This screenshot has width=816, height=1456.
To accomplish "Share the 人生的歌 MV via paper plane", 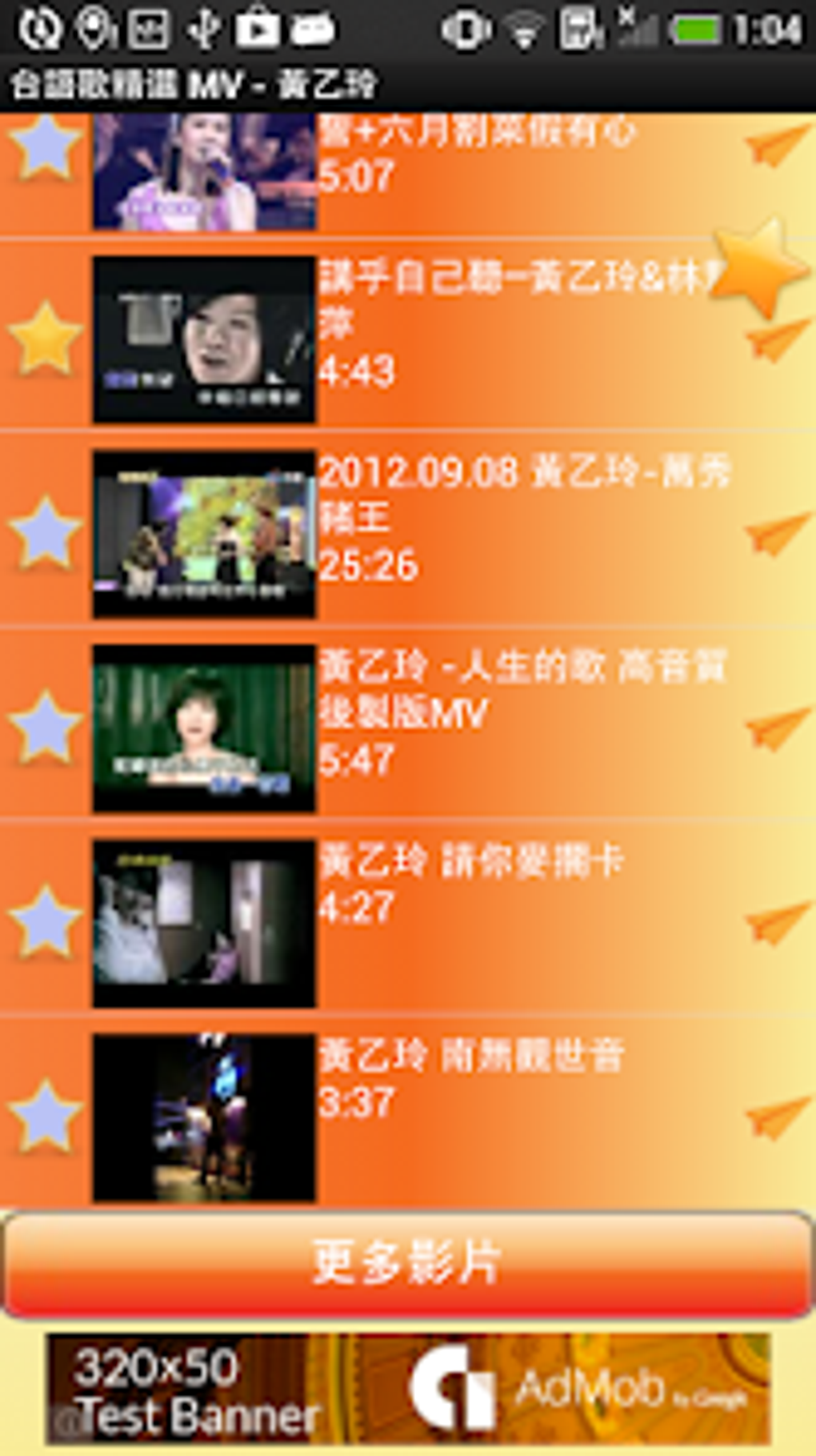I will (776, 728).
